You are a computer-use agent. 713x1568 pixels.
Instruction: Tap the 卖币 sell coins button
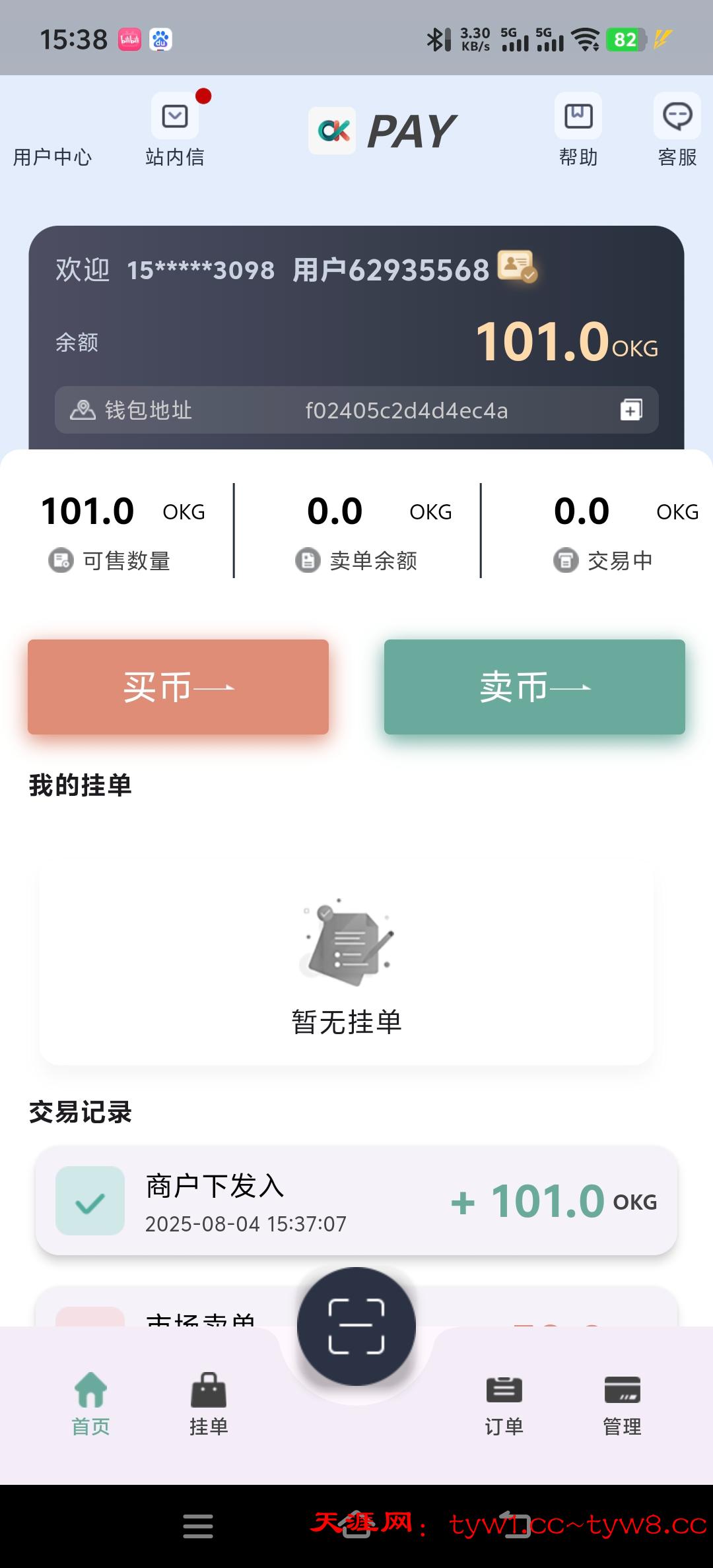pyautogui.click(x=534, y=687)
